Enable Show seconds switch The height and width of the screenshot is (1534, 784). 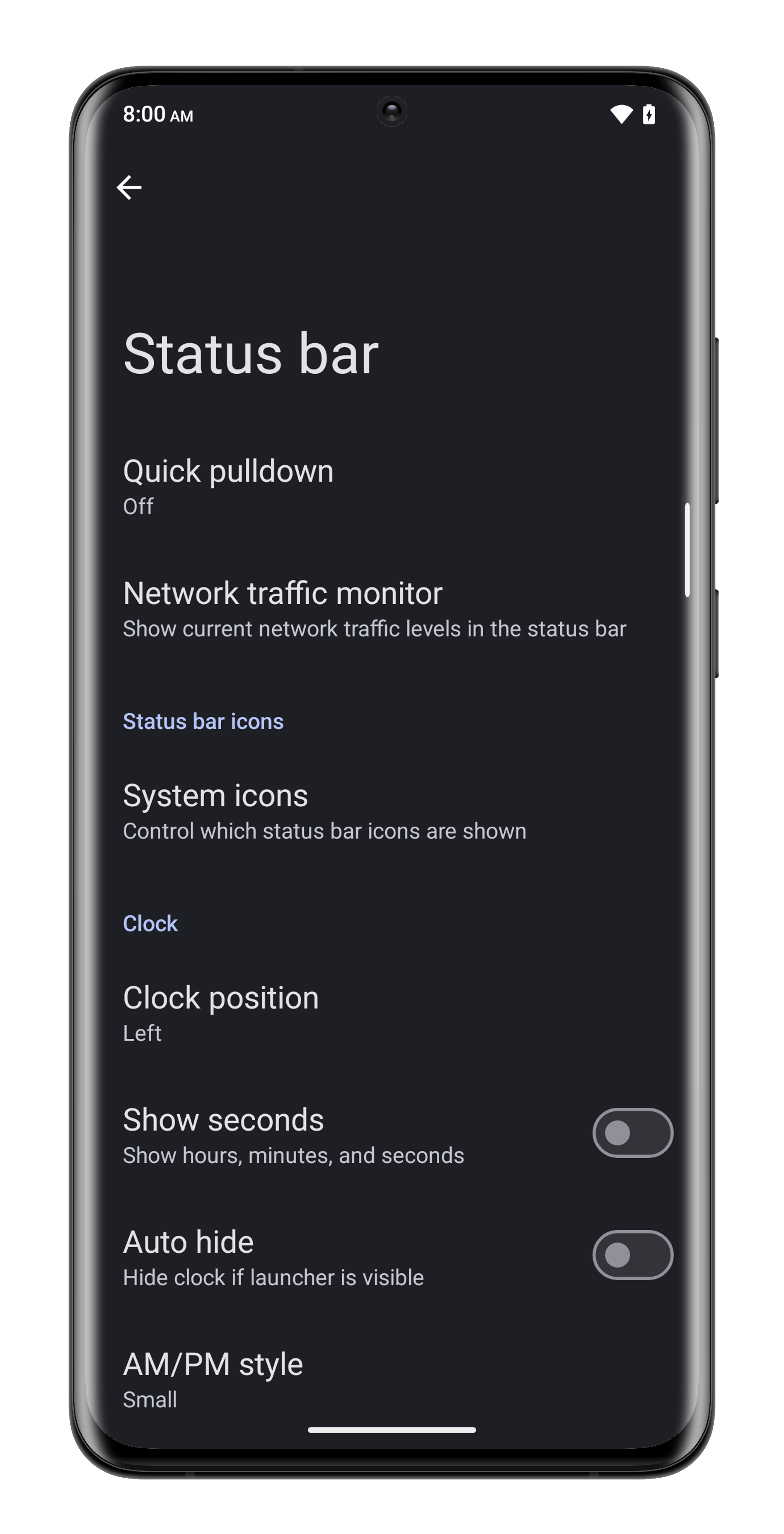point(632,1133)
